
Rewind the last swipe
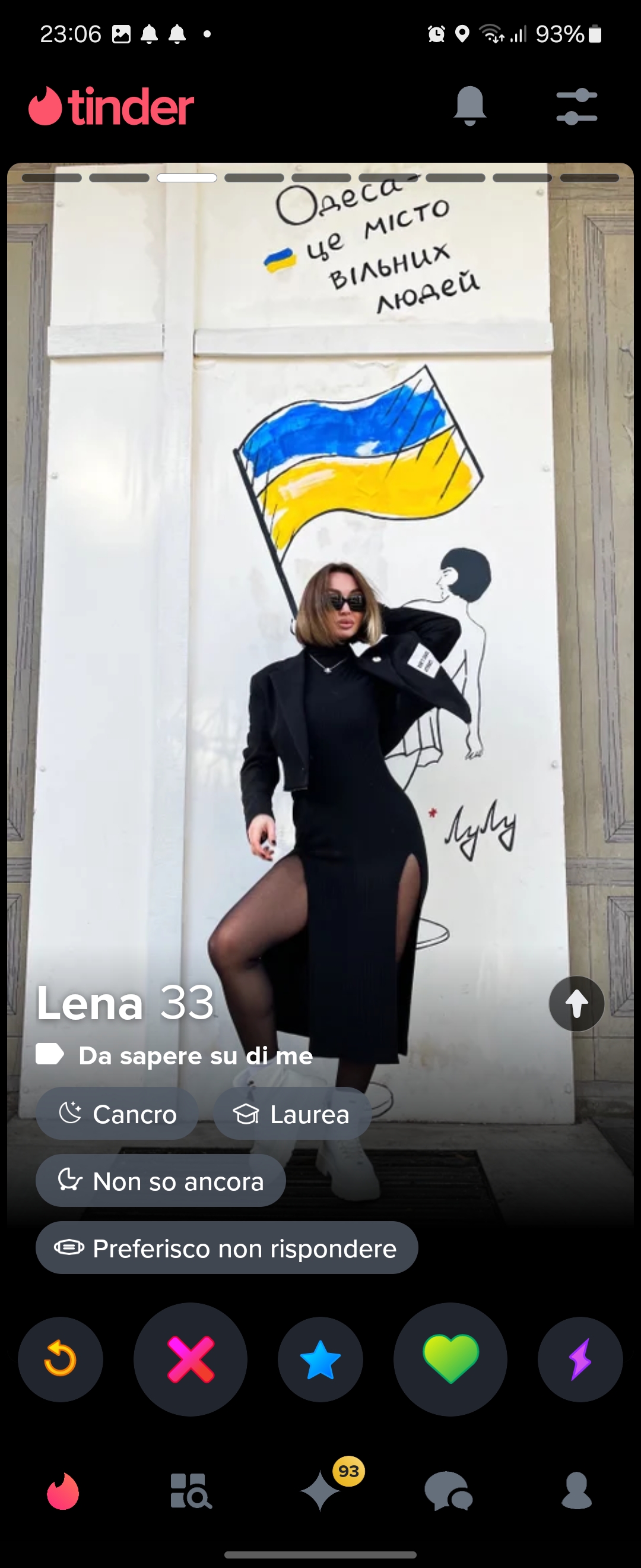click(x=60, y=1359)
